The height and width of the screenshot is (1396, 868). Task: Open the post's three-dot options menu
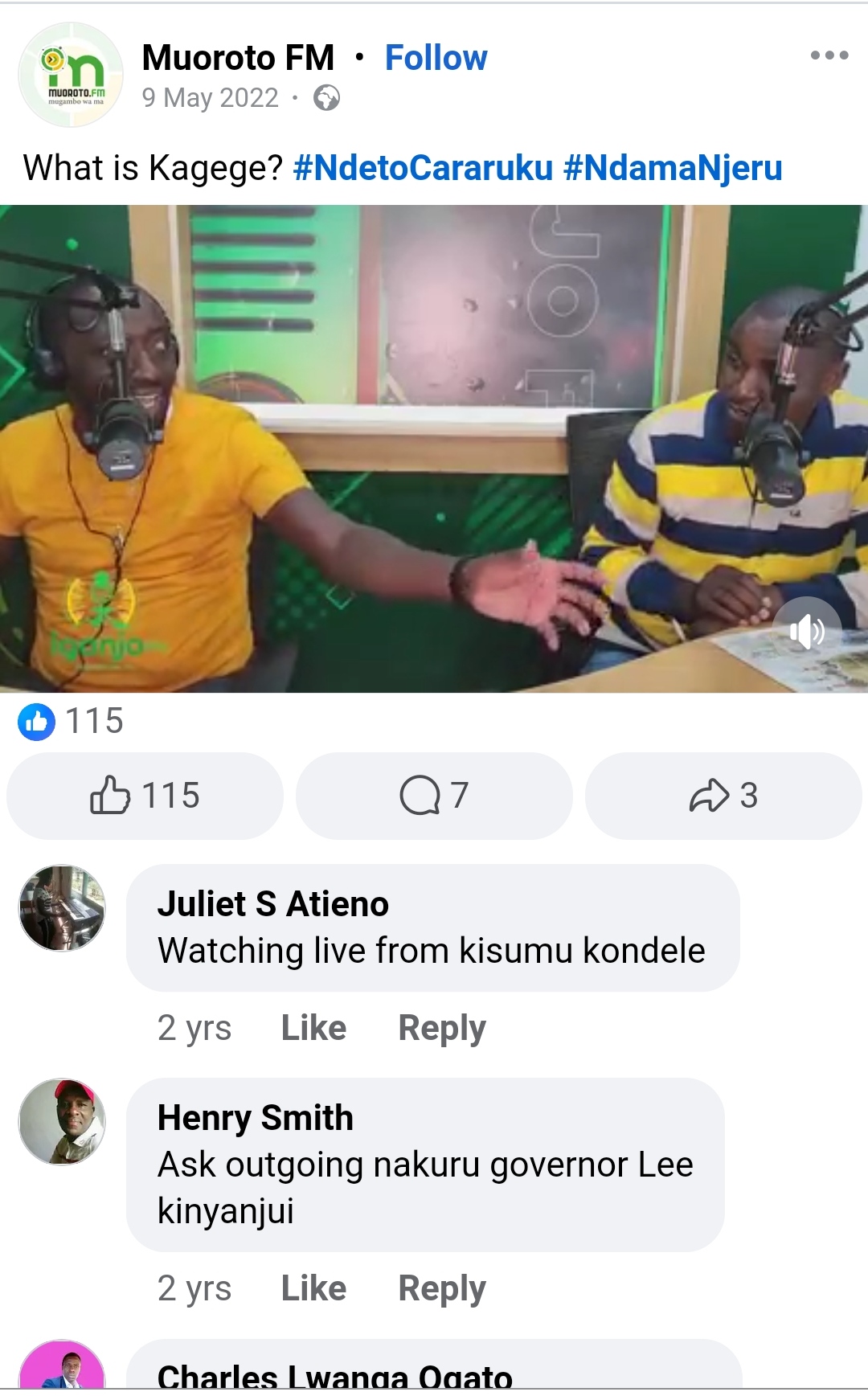pyautogui.click(x=829, y=55)
